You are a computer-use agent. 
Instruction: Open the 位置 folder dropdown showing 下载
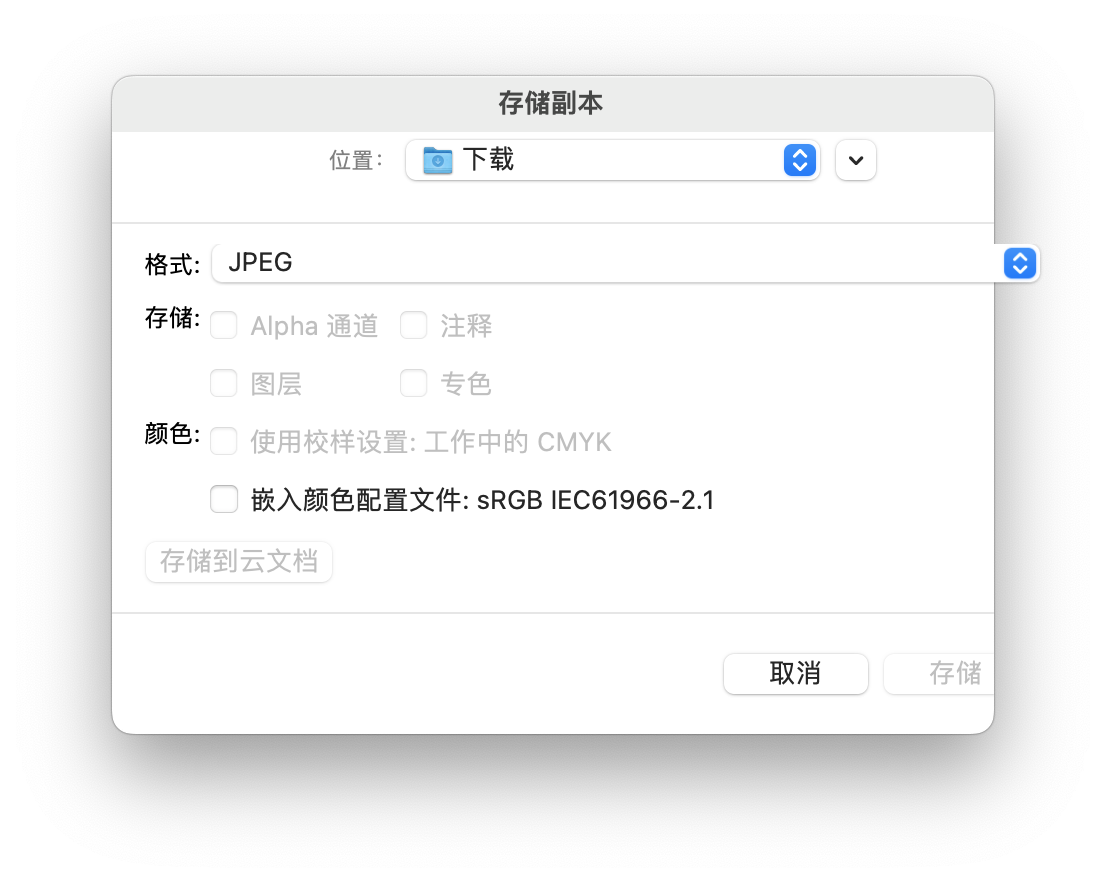tap(612, 160)
